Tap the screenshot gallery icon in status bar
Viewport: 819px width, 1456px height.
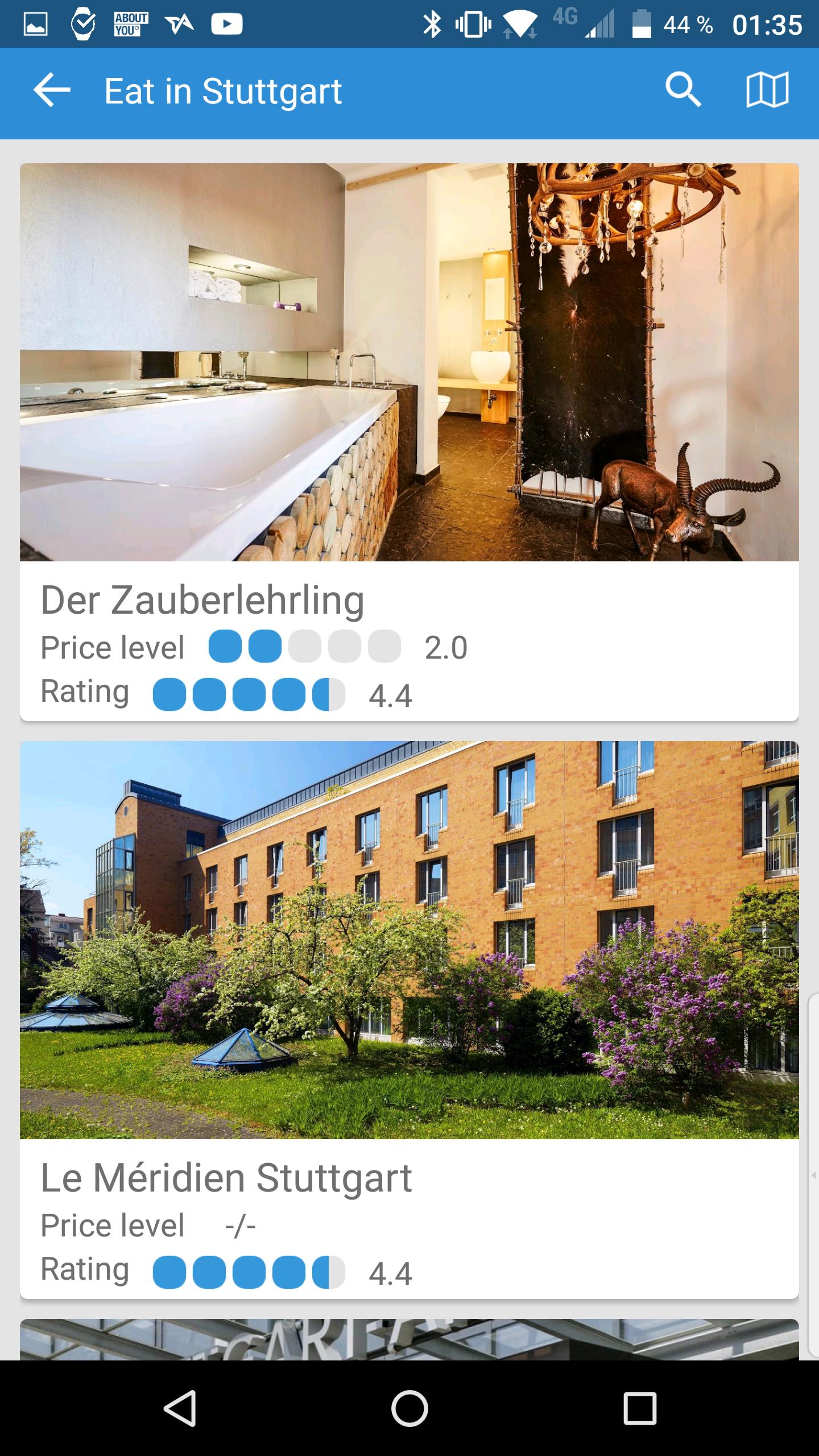[36, 24]
